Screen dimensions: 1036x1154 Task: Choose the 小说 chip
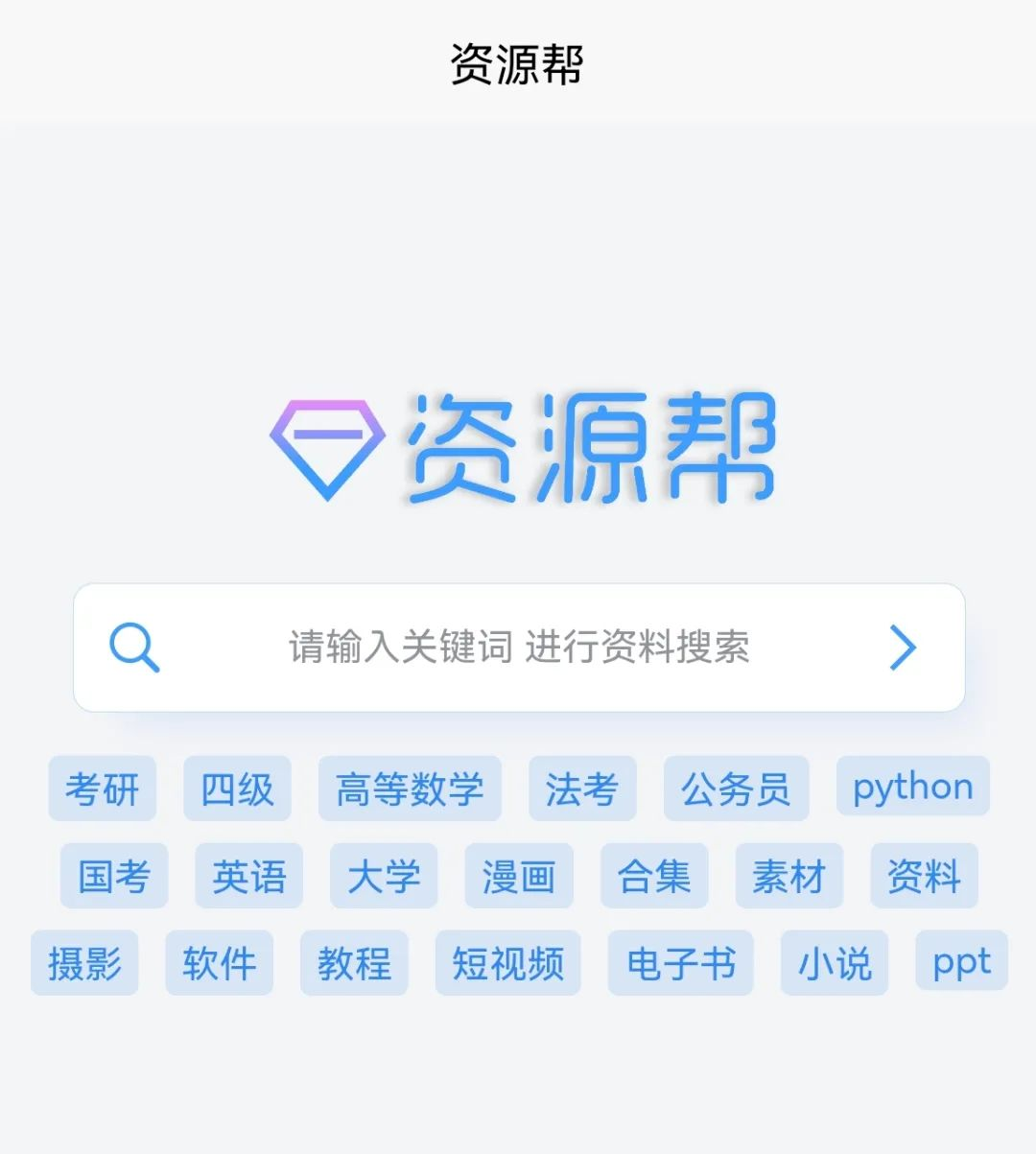(x=835, y=962)
